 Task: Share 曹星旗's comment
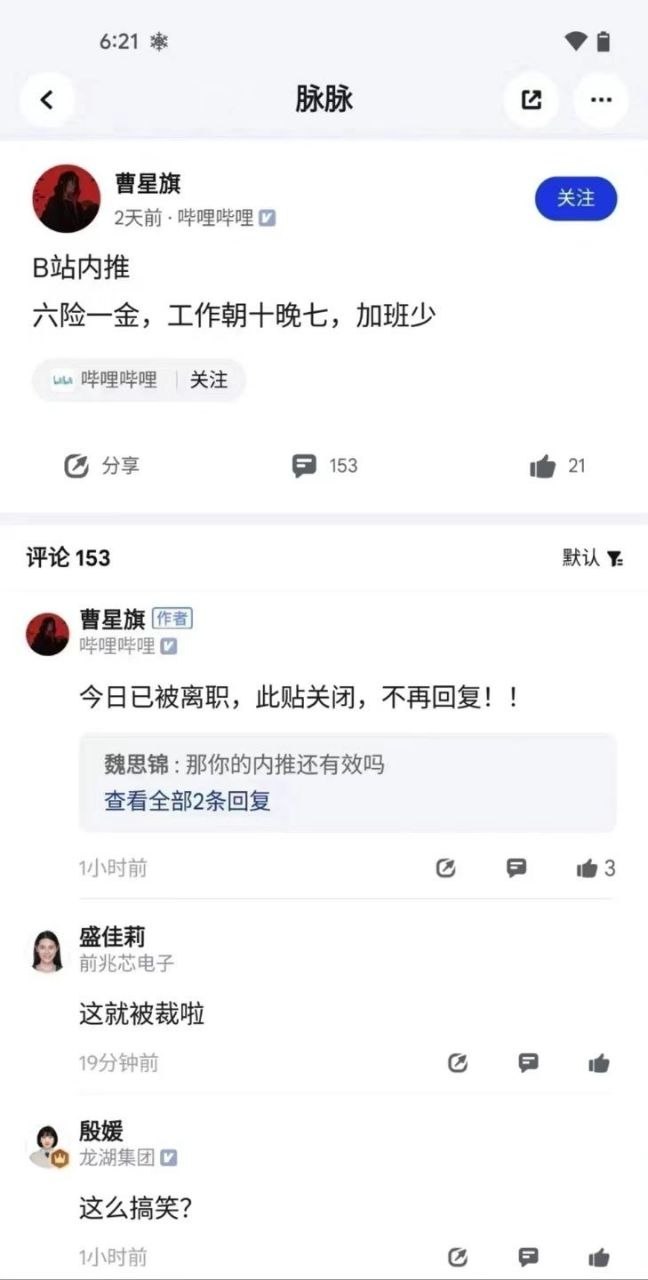(x=446, y=868)
